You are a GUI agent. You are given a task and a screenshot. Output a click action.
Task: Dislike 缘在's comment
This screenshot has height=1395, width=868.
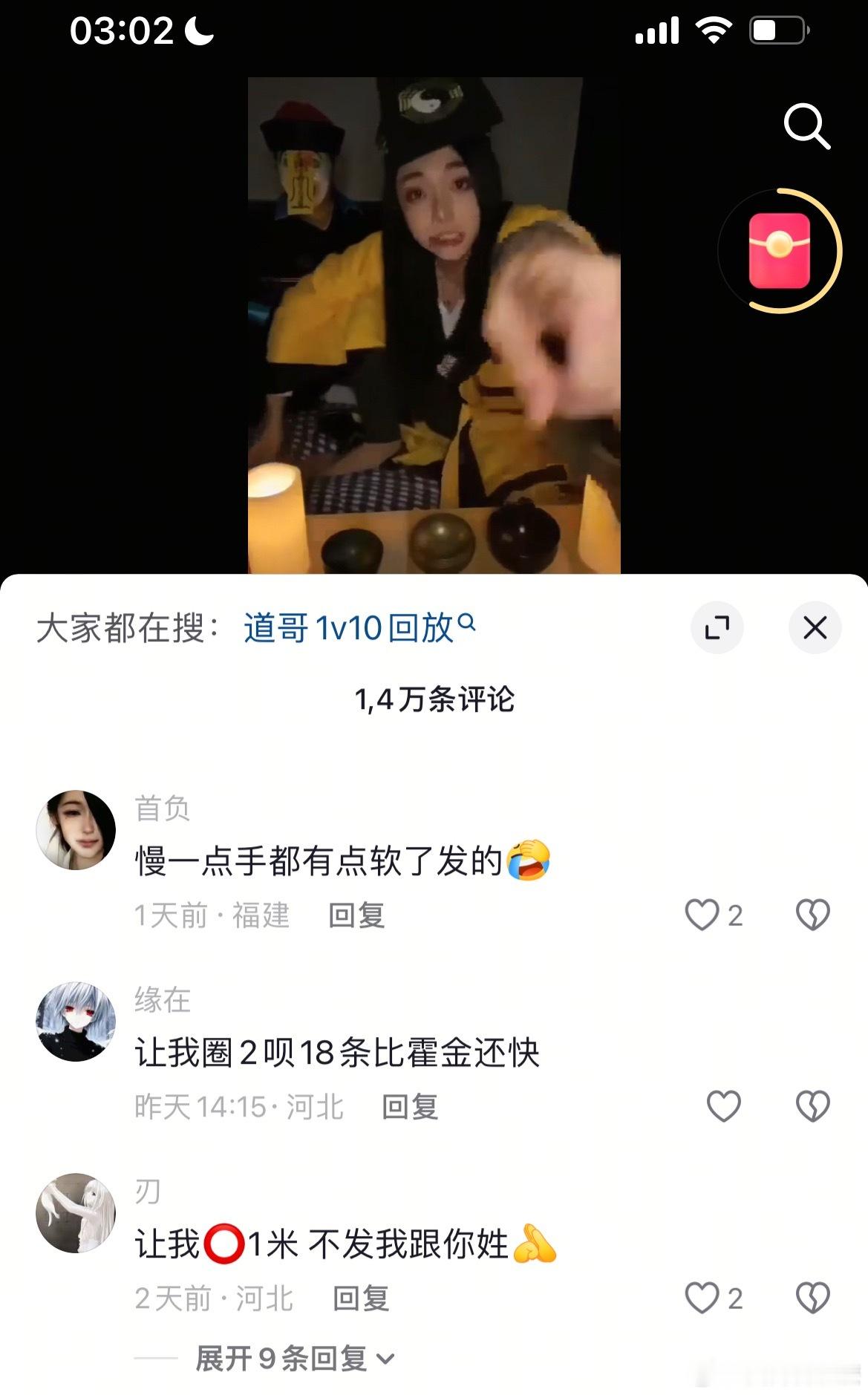(814, 1105)
